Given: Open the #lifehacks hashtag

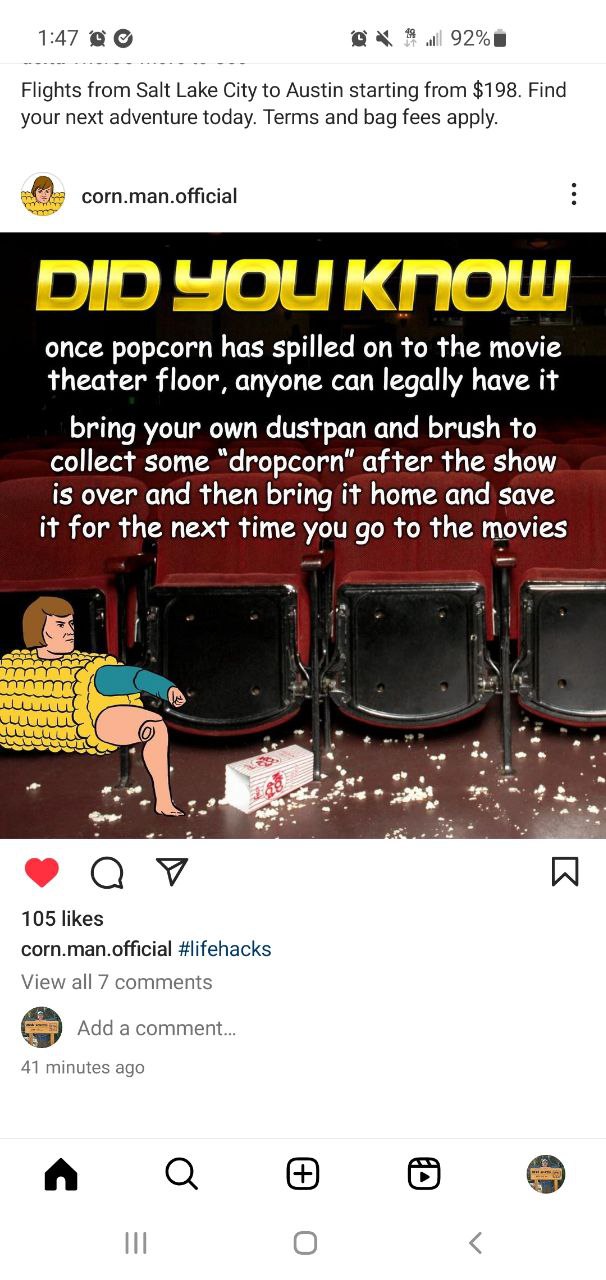Looking at the screenshot, I should click(225, 949).
